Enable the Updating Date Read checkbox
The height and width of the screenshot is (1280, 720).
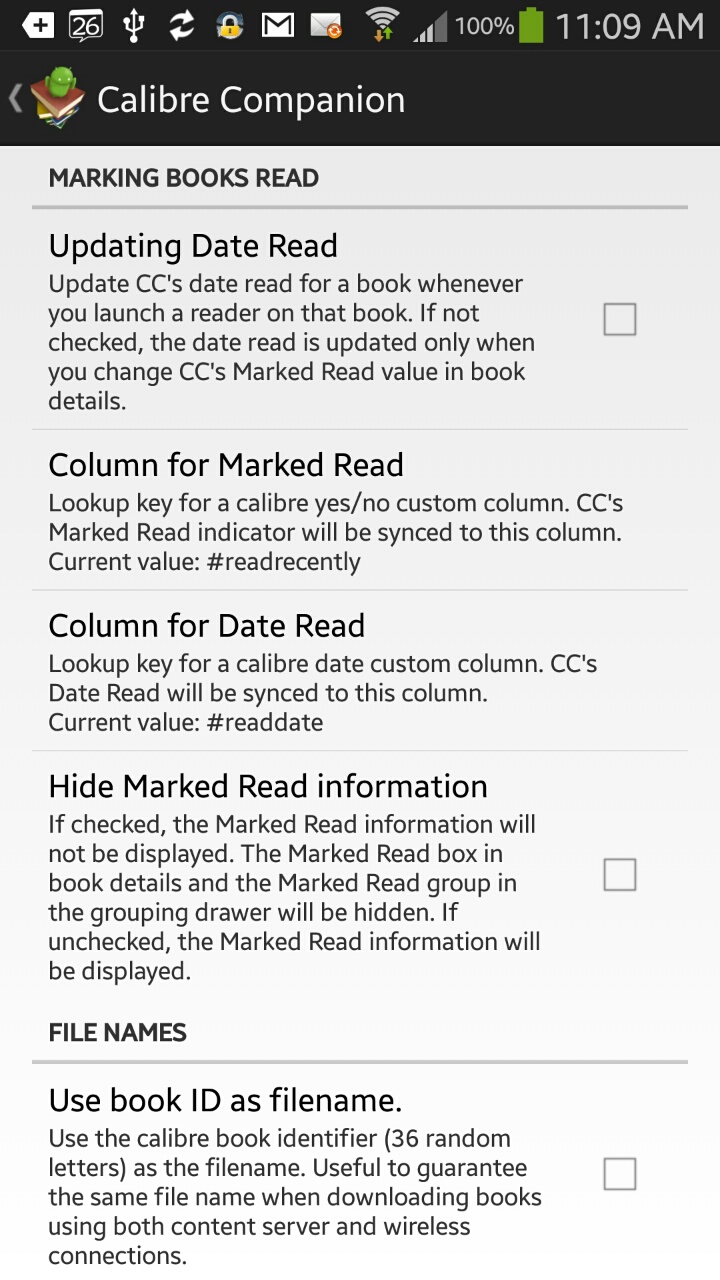pyautogui.click(x=619, y=320)
